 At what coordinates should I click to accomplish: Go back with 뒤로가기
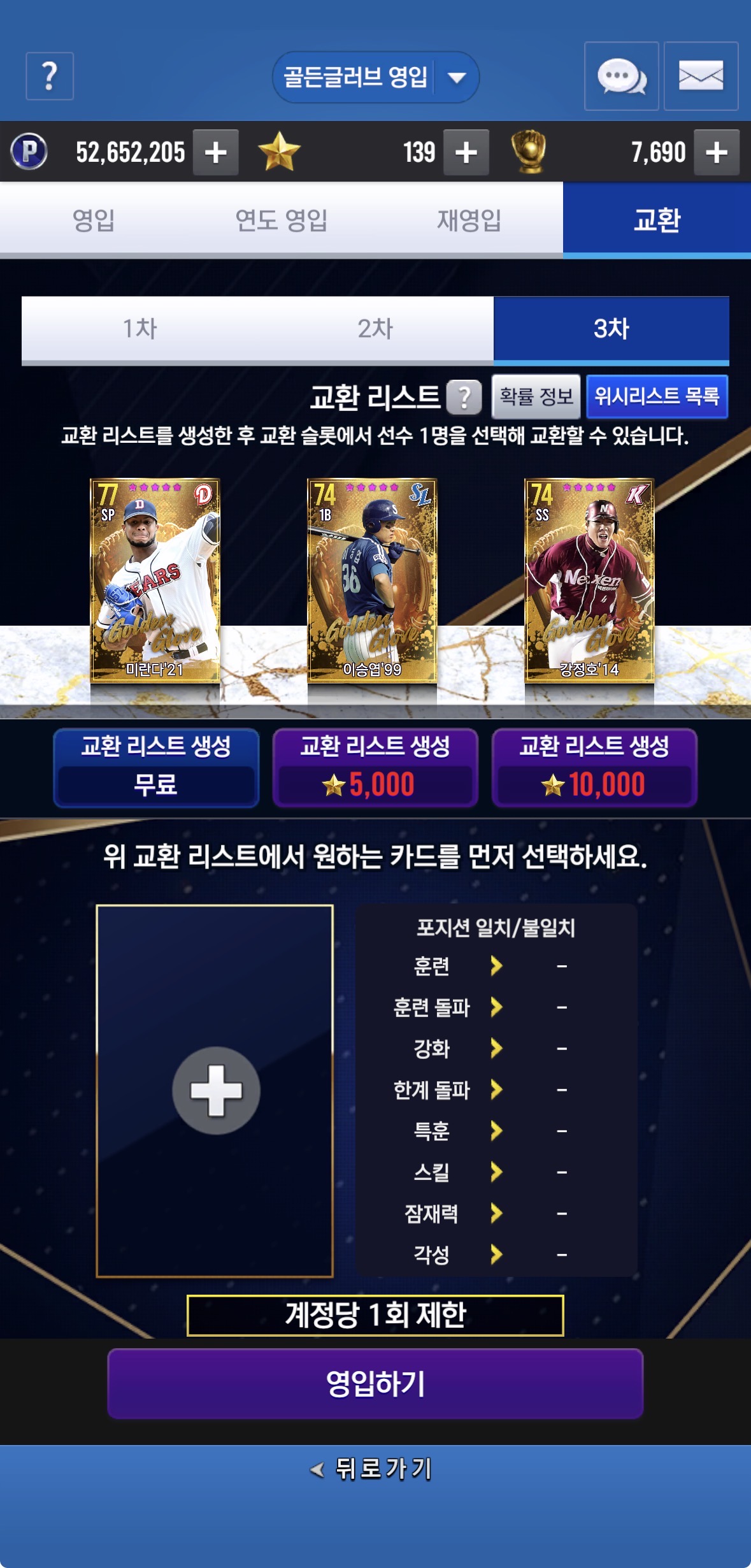371,1469
